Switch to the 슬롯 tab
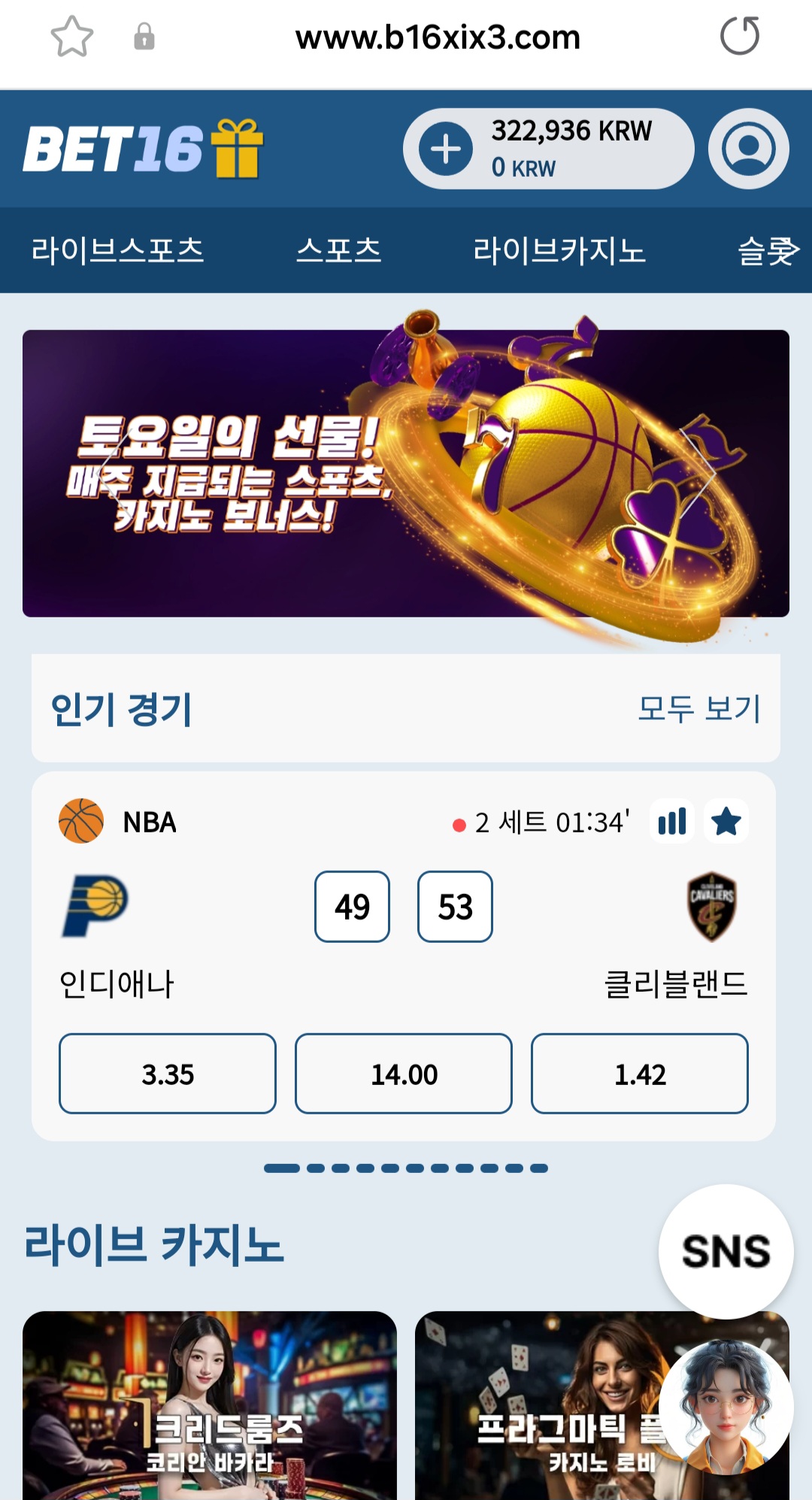The image size is (812, 1500). 768,250
